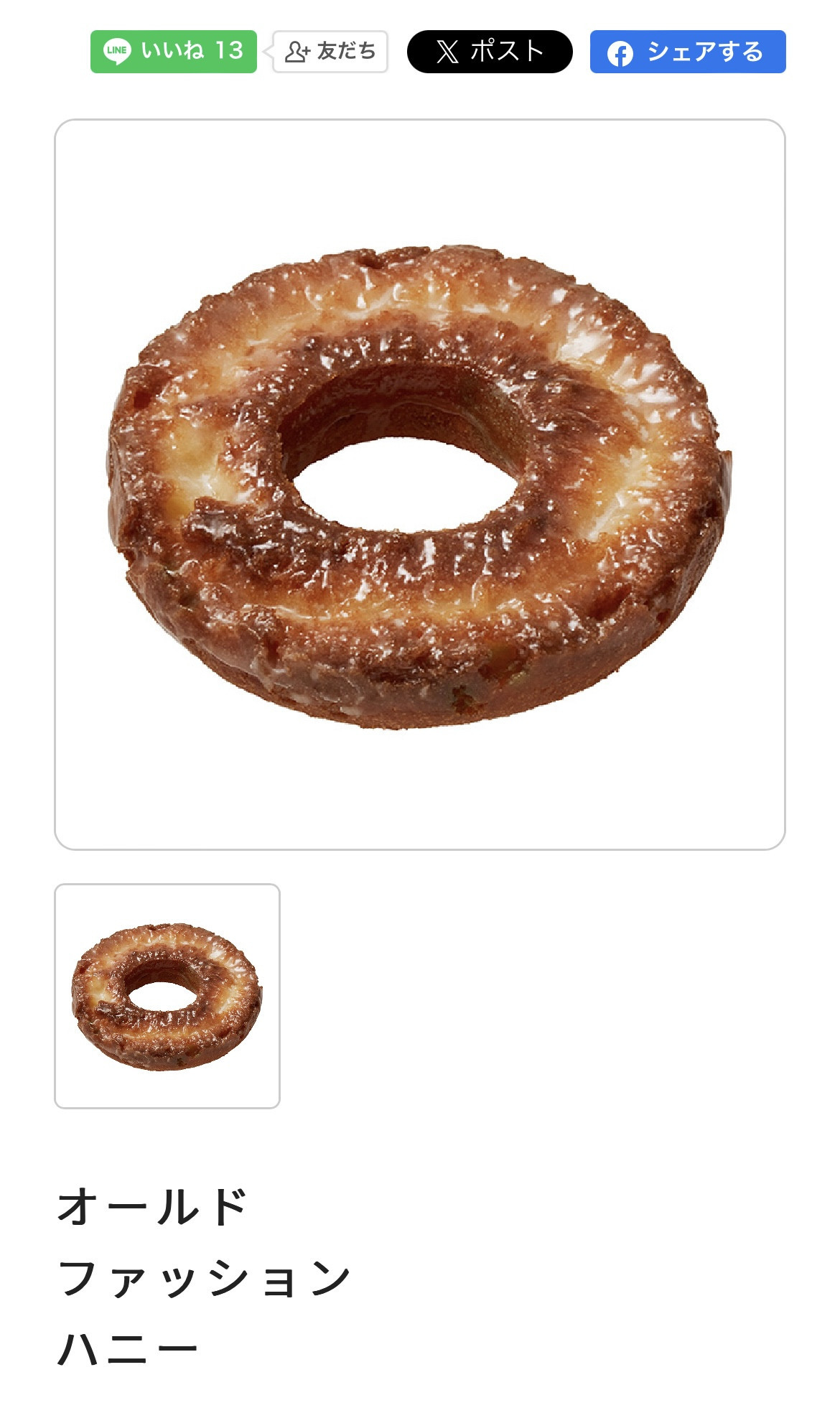
Task: Select the small donut thumbnail
Action: [167, 996]
